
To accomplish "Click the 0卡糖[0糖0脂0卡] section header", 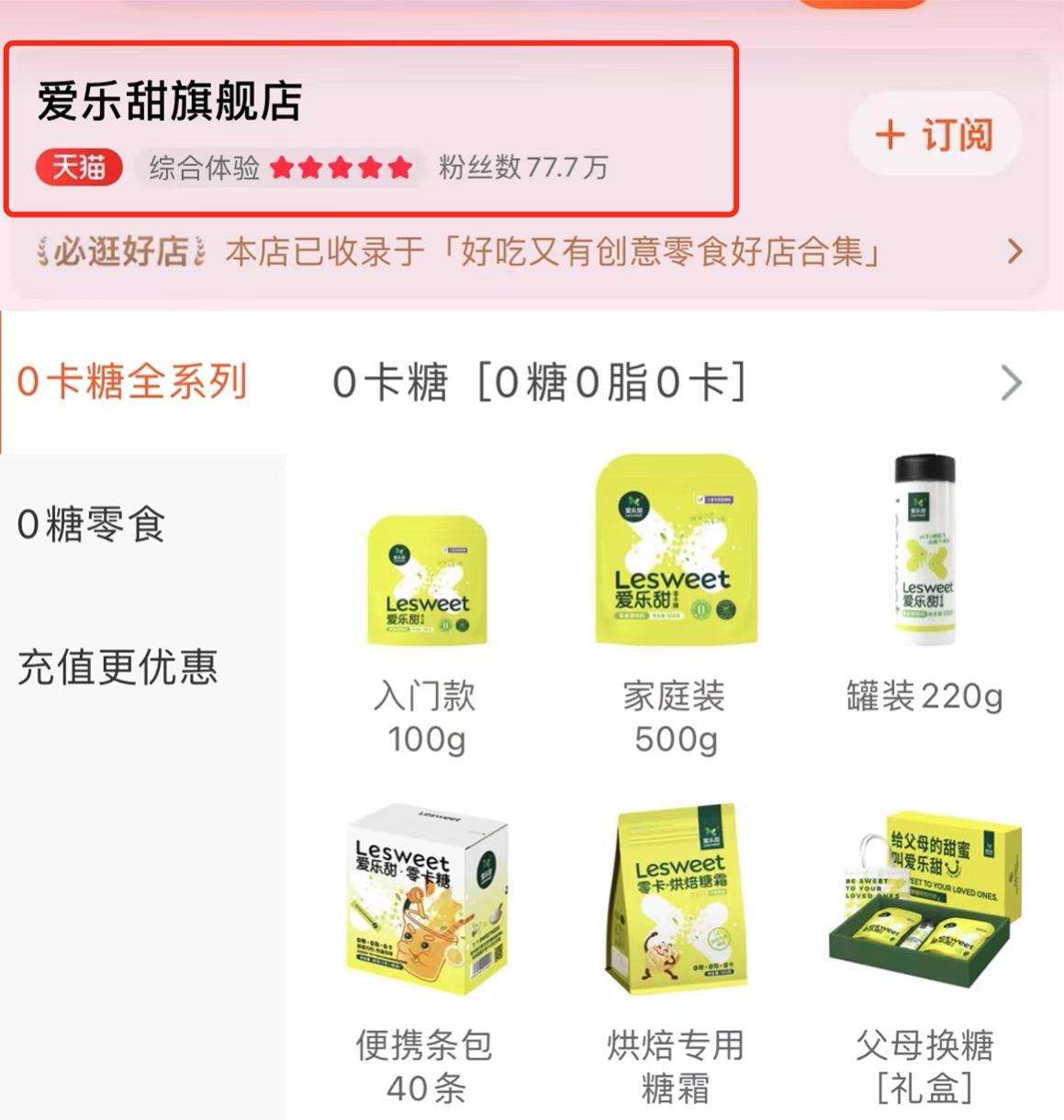I will tap(542, 384).
